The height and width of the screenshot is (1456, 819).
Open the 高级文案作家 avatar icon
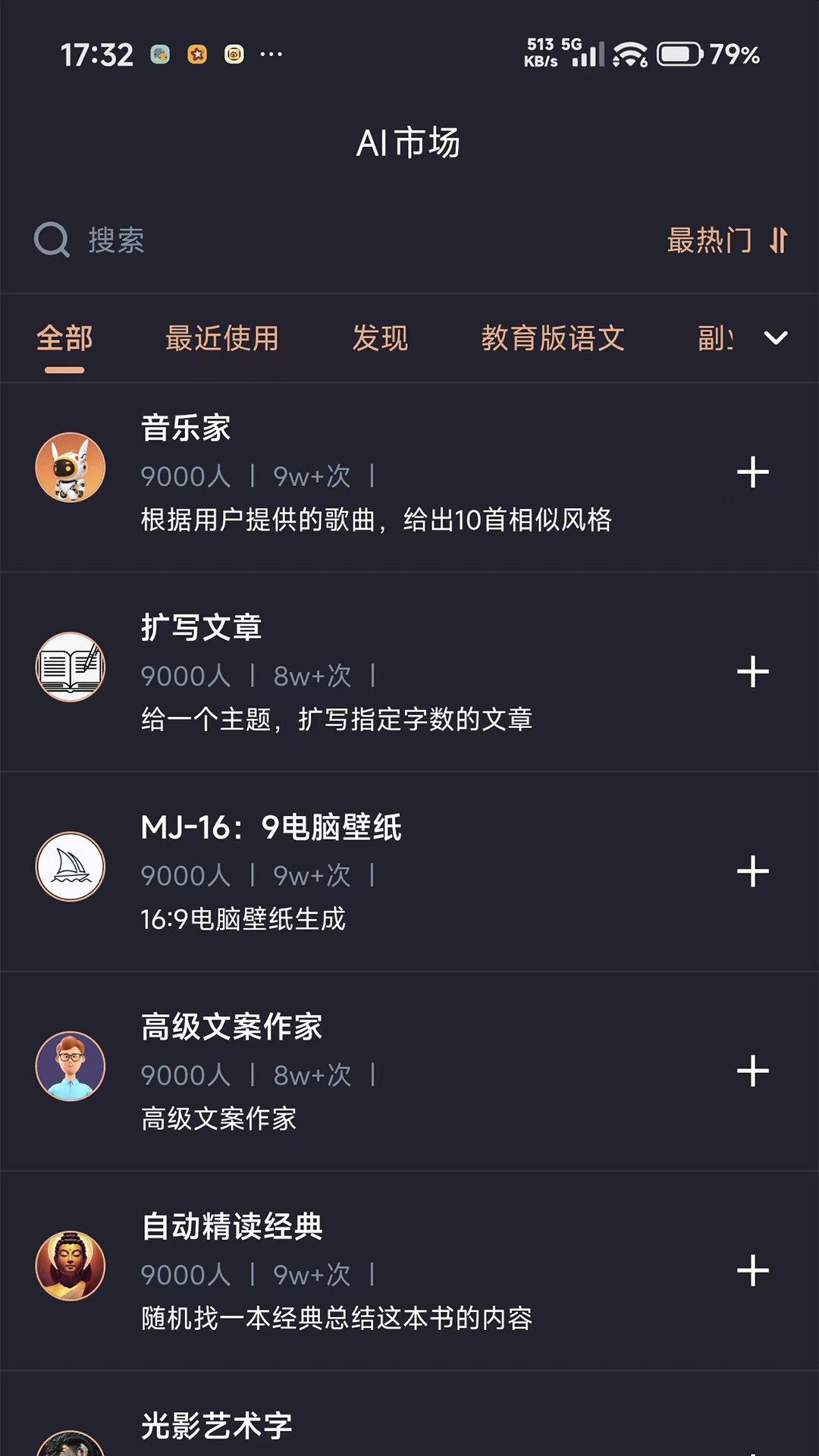point(71,1066)
